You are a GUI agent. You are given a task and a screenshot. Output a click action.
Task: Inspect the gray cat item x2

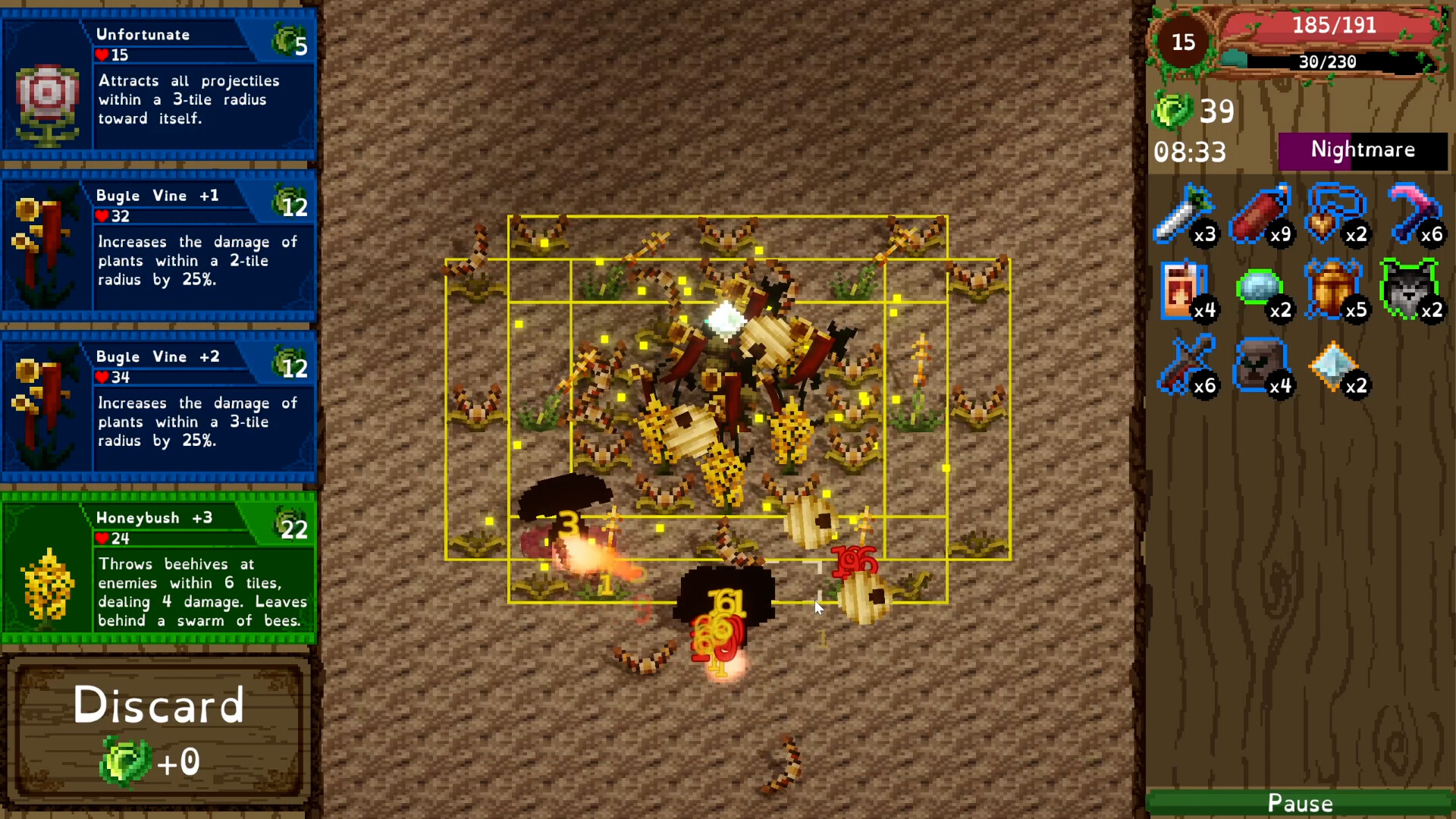pyautogui.click(x=1409, y=290)
